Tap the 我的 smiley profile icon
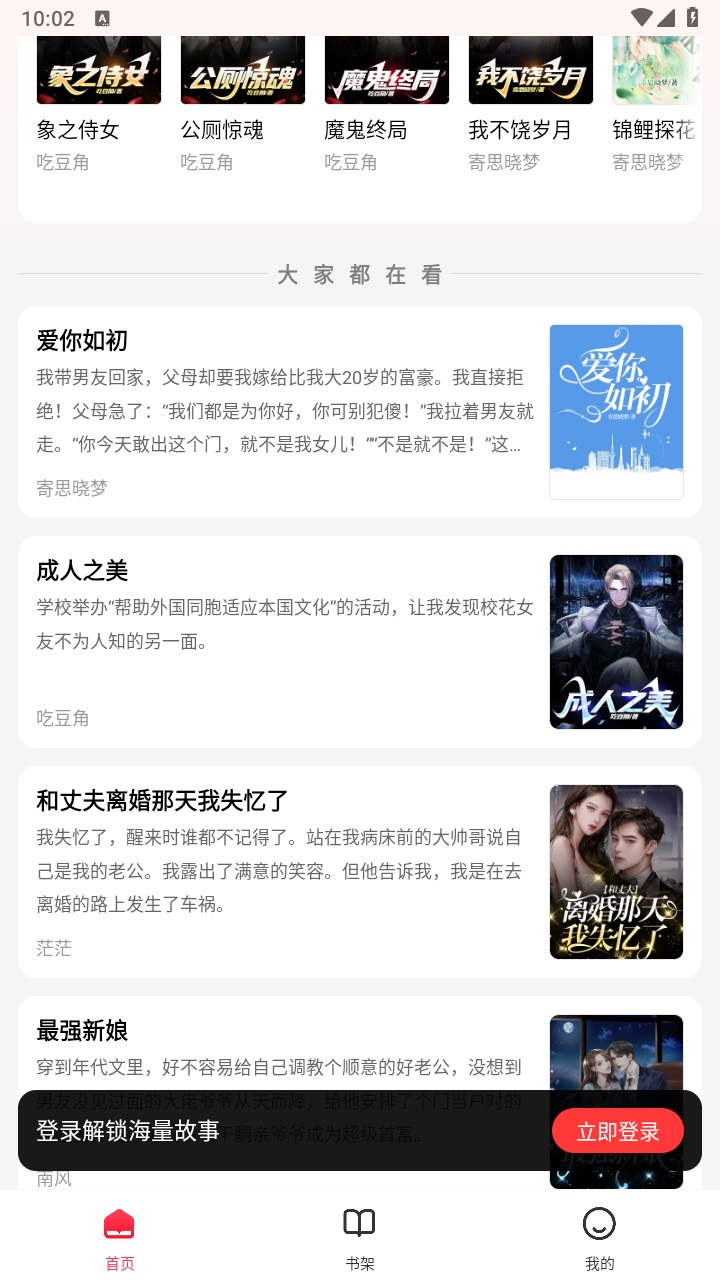The width and height of the screenshot is (720, 1280). coord(599,1223)
